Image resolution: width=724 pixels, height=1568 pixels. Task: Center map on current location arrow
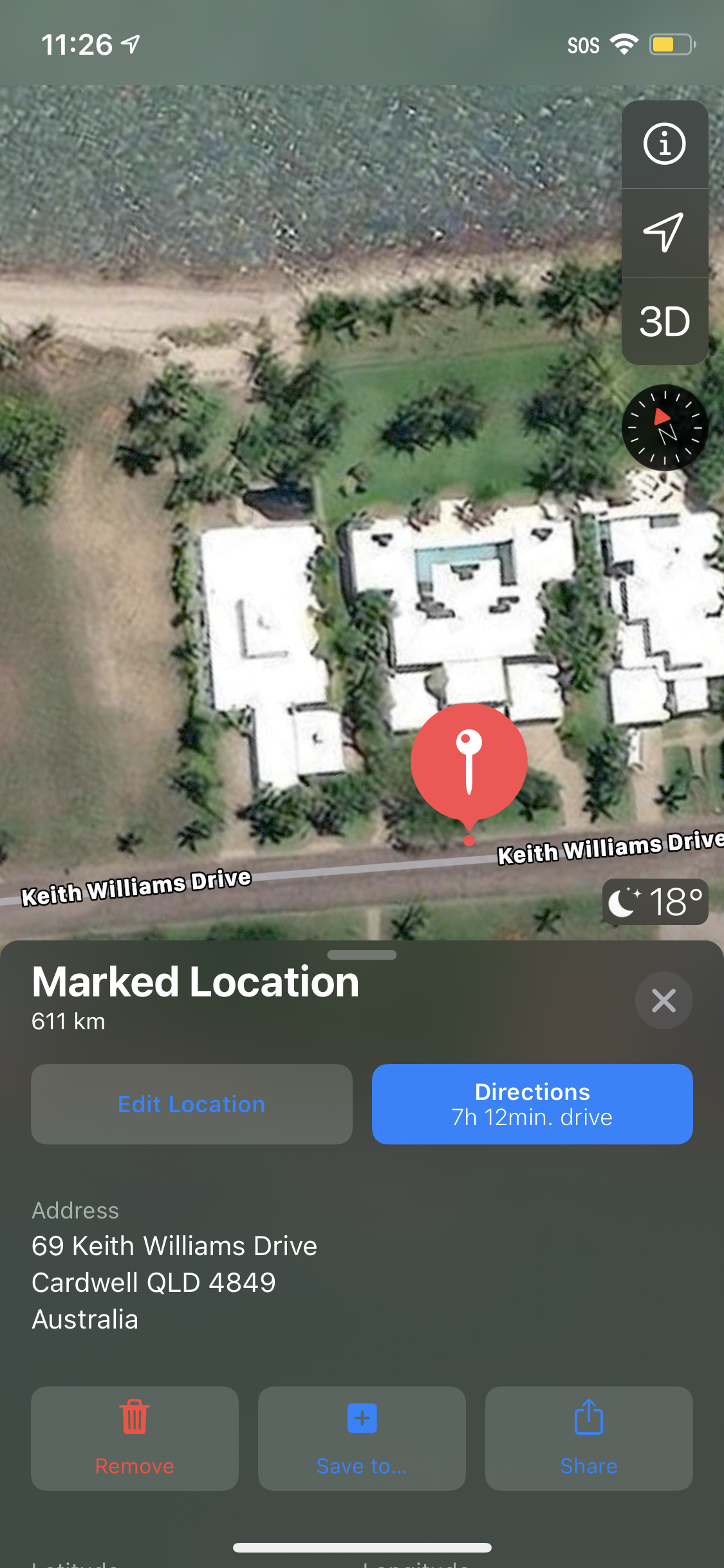664,232
